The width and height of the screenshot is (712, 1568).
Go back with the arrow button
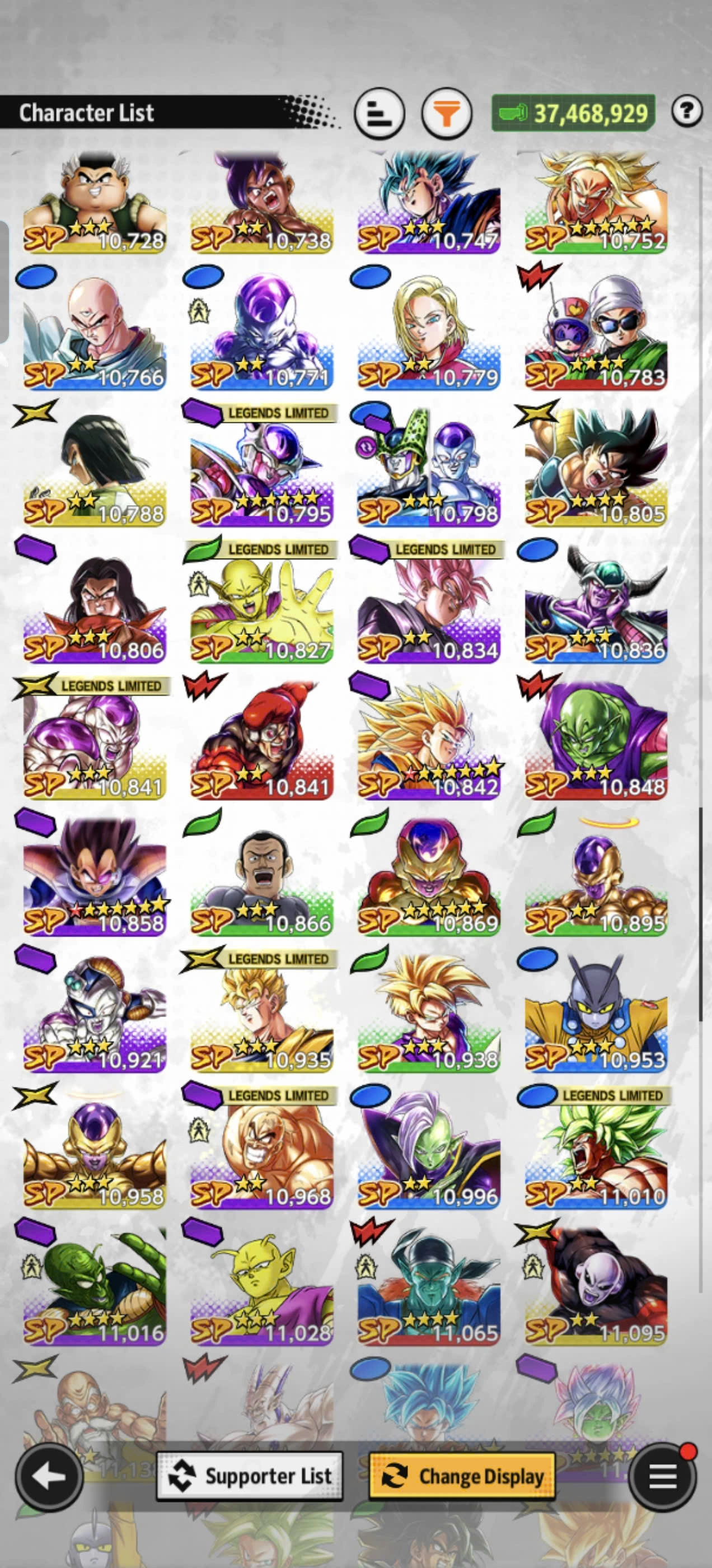49,1476
